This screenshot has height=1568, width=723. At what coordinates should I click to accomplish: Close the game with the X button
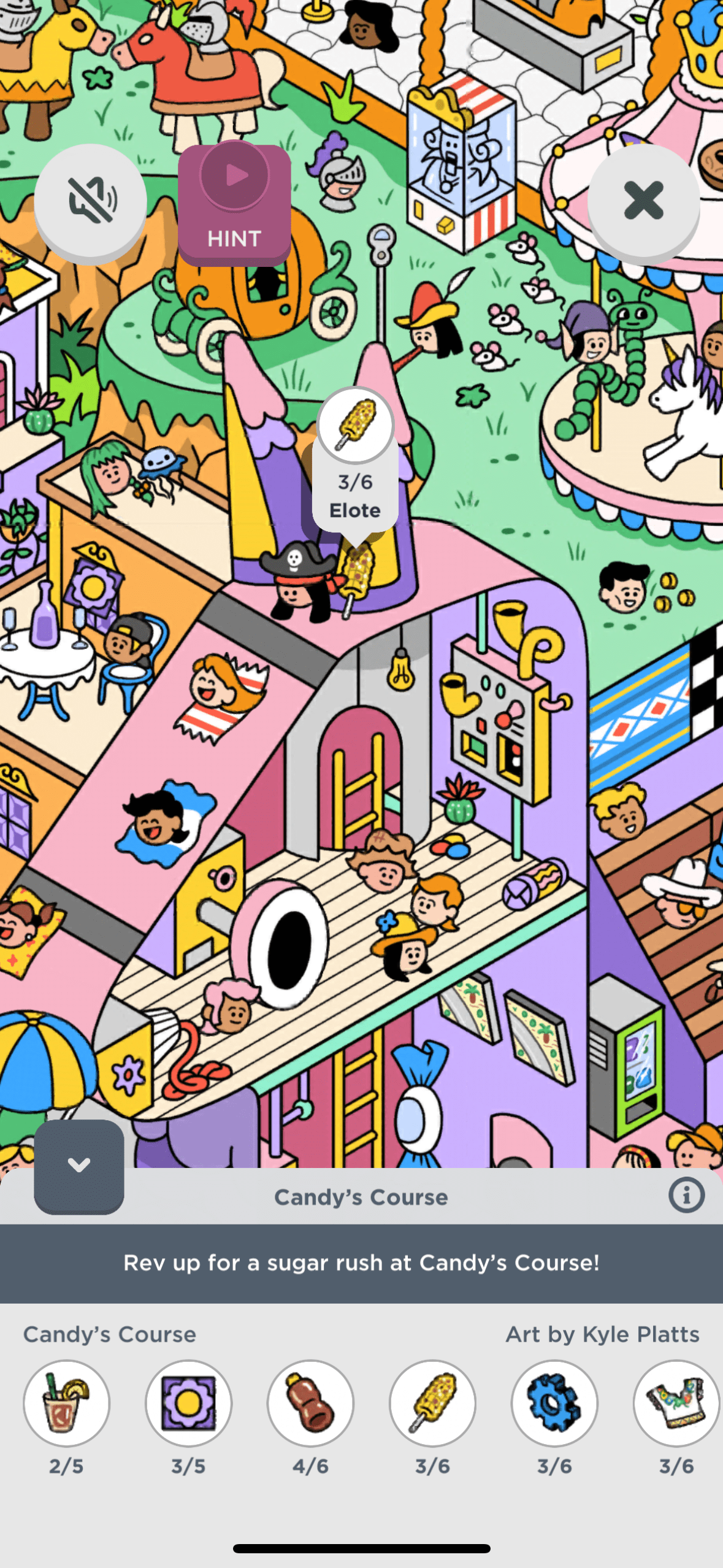[643, 201]
